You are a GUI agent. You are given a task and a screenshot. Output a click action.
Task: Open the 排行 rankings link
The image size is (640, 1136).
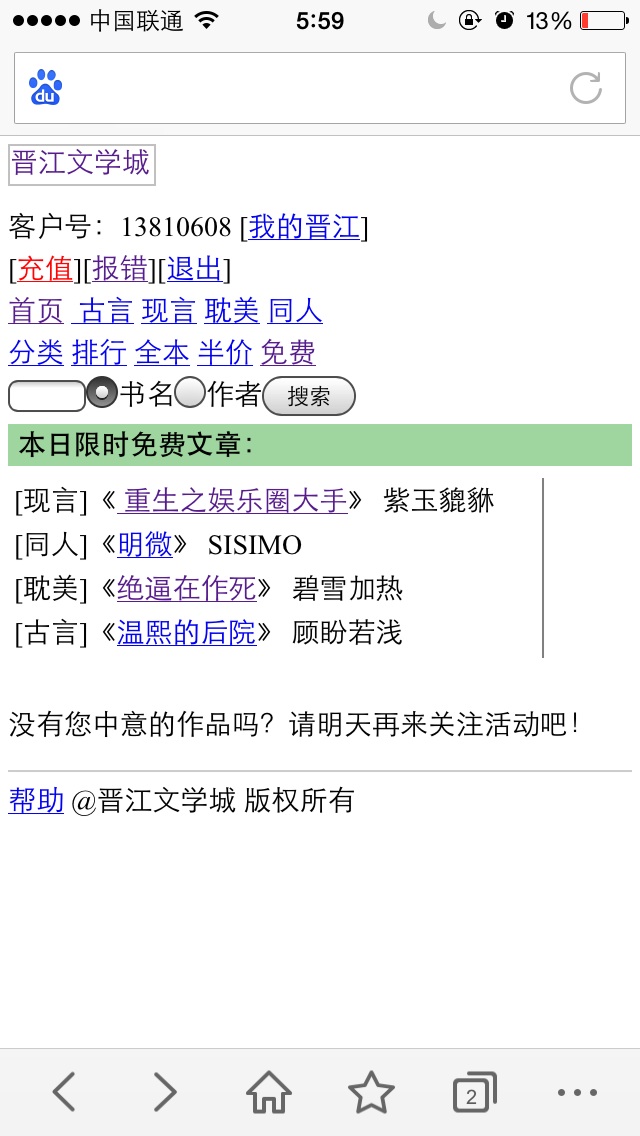click(99, 354)
